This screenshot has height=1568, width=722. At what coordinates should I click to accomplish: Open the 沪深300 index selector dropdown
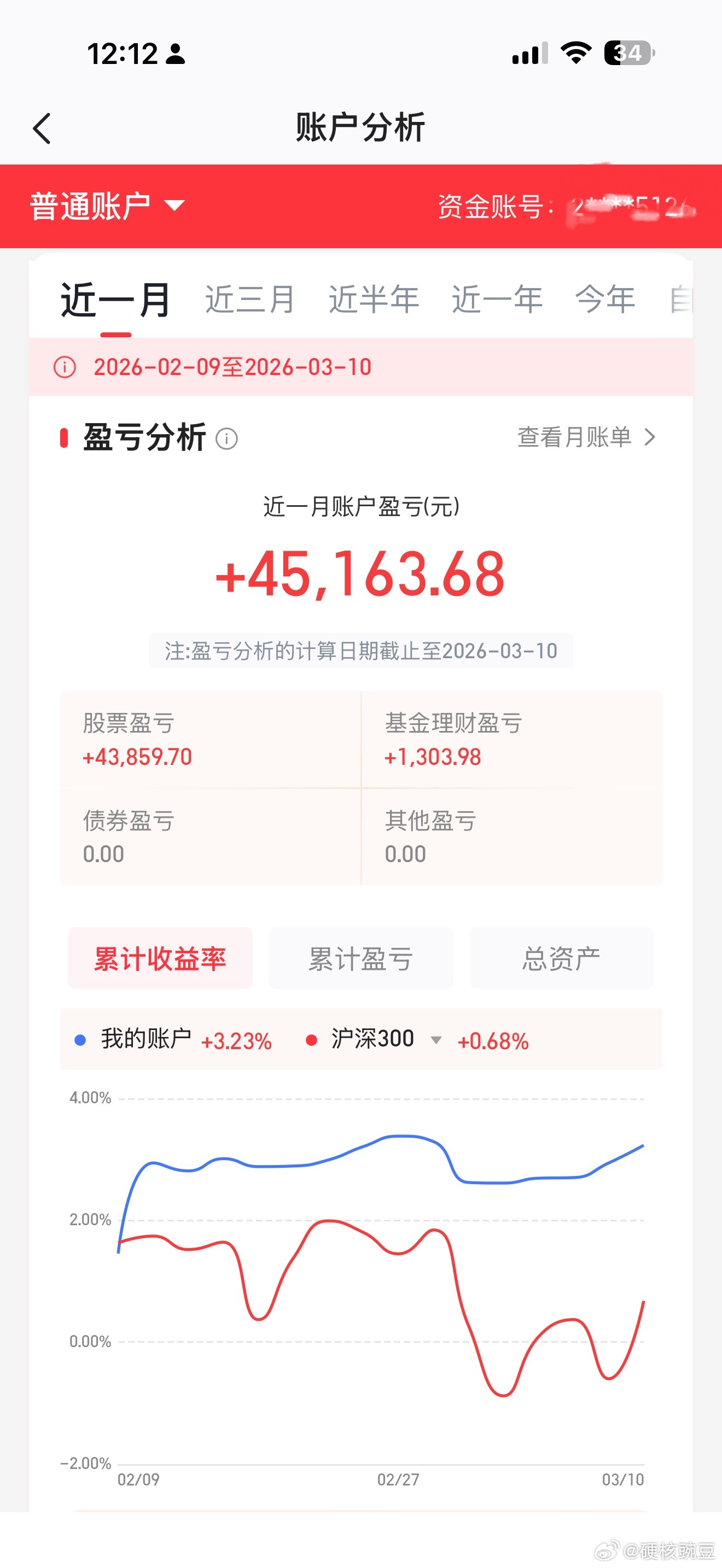point(436,1041)
